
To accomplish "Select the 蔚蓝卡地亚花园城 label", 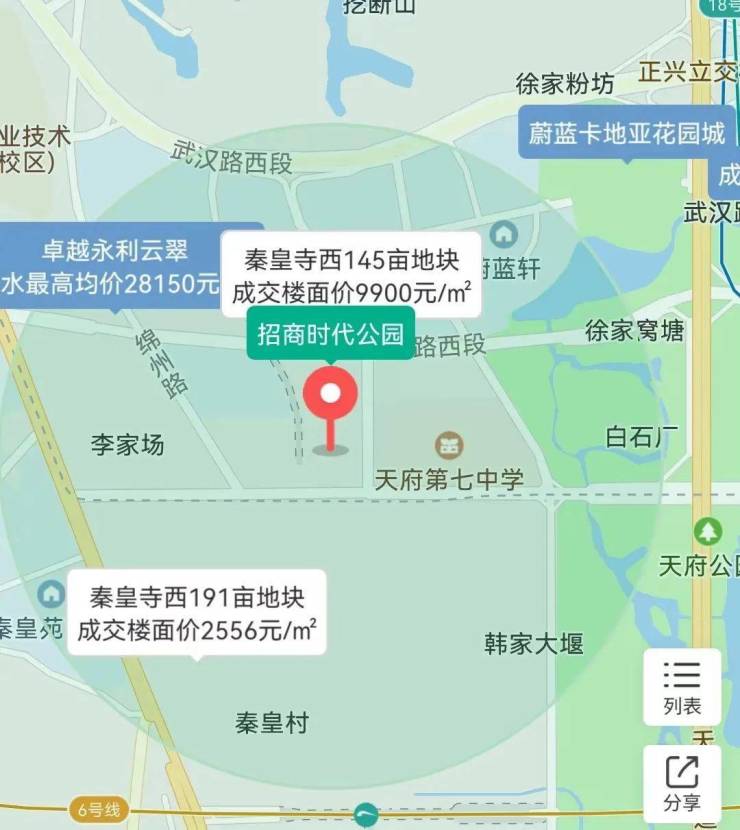I will click(626, 133).
